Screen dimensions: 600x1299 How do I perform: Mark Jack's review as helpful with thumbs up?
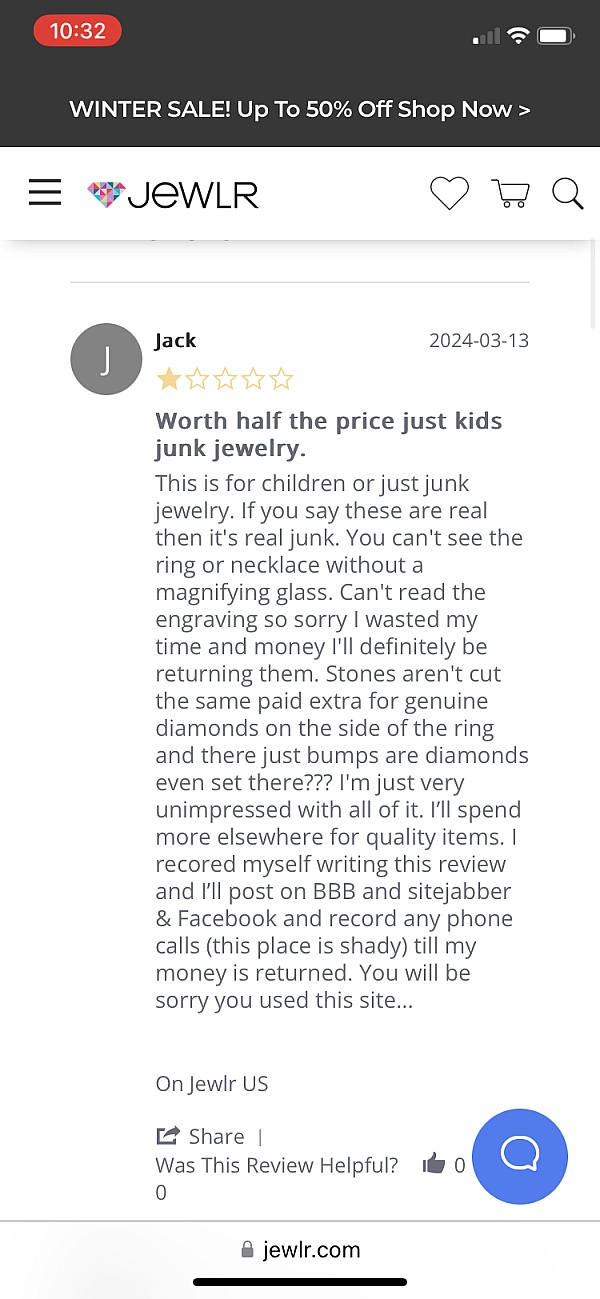coord(434,1164)
